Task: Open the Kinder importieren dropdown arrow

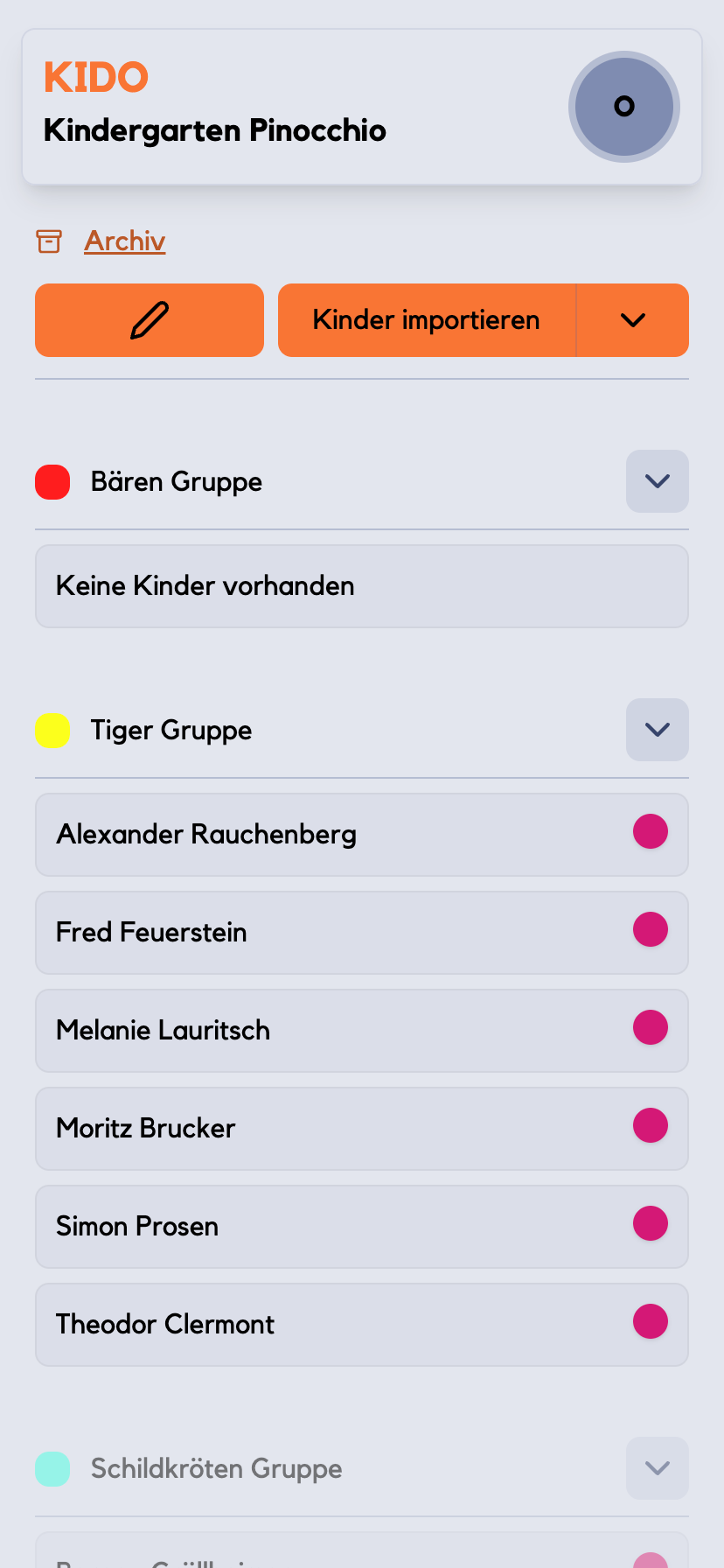Action: 632,319
